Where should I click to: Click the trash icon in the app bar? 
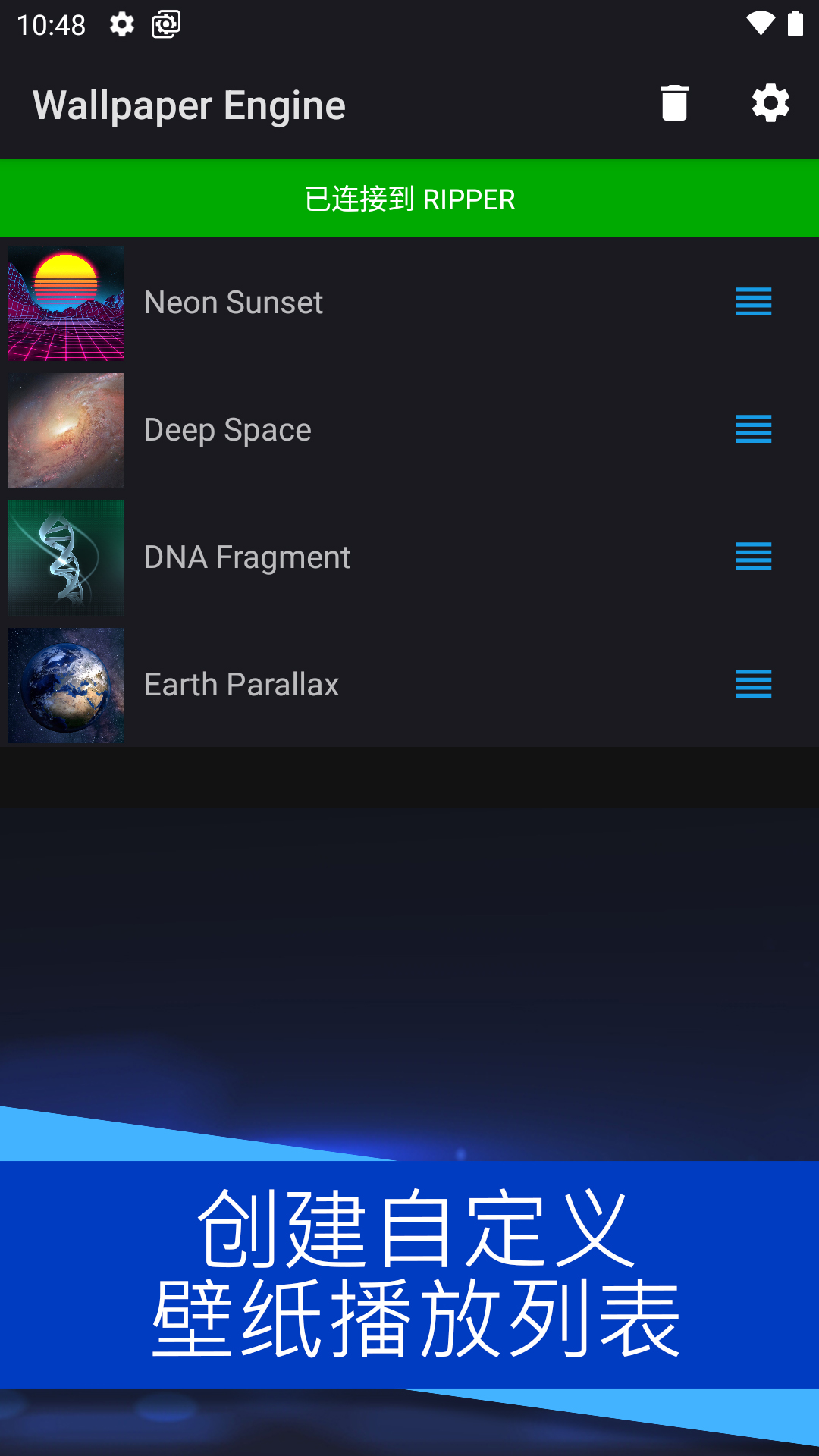point(673,105)
